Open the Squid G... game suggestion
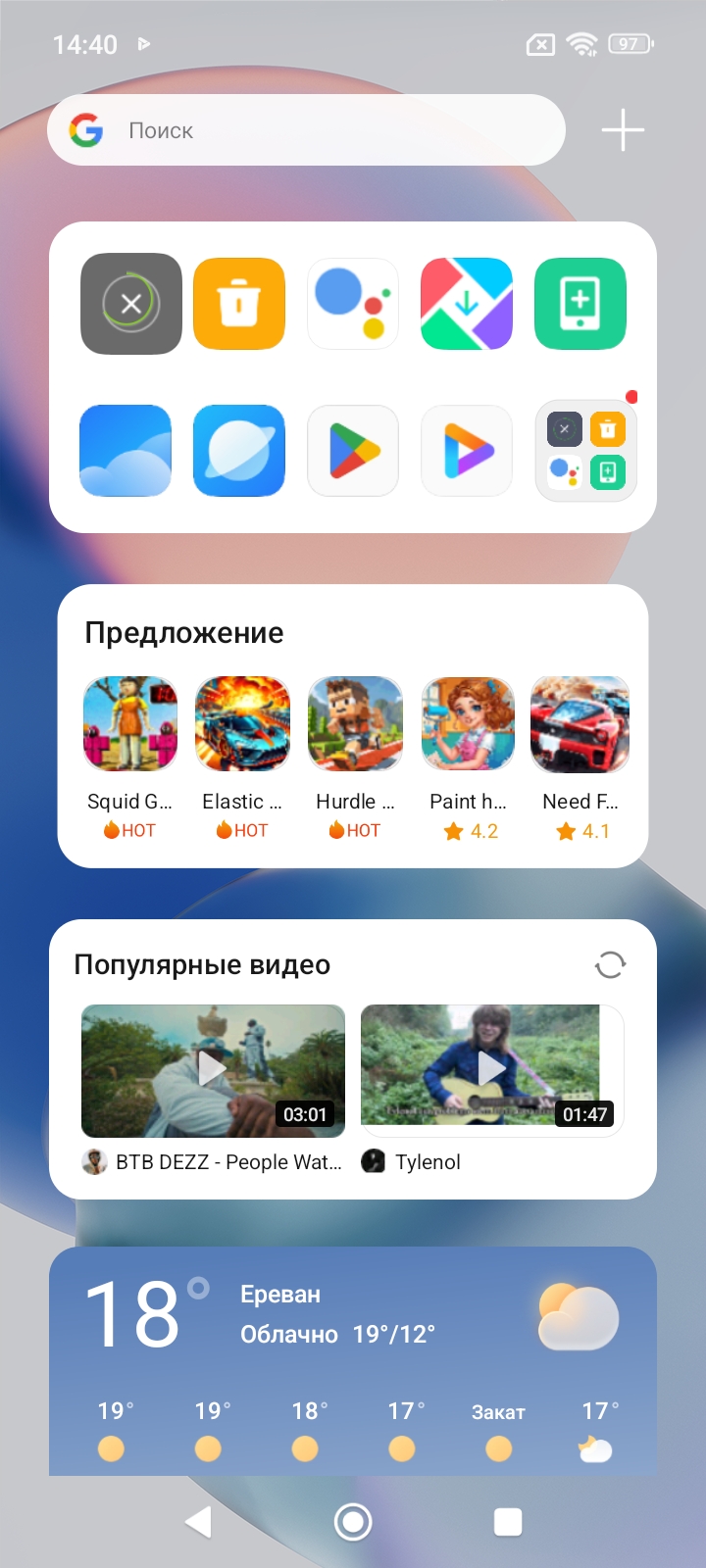 tap(130, 725)
